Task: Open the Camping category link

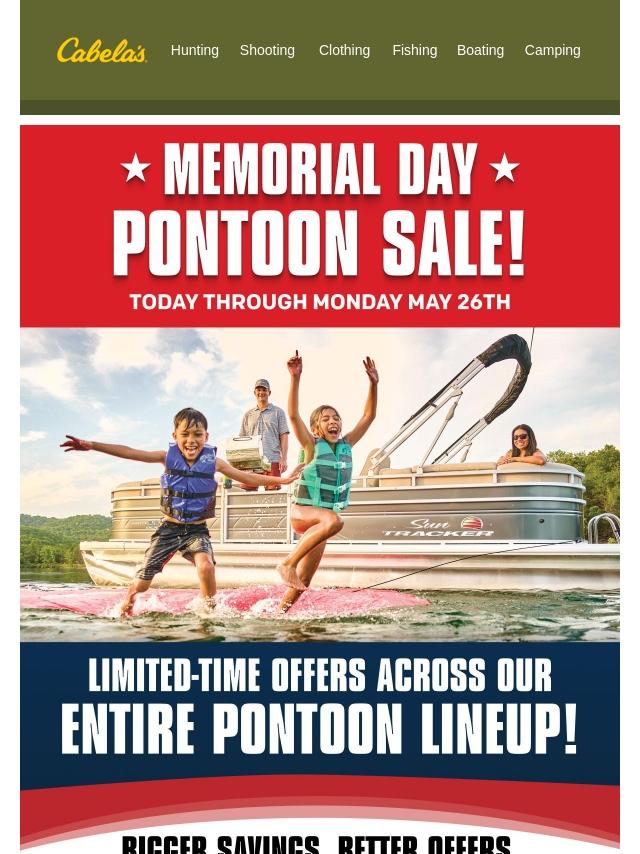Action: [552, 50]
